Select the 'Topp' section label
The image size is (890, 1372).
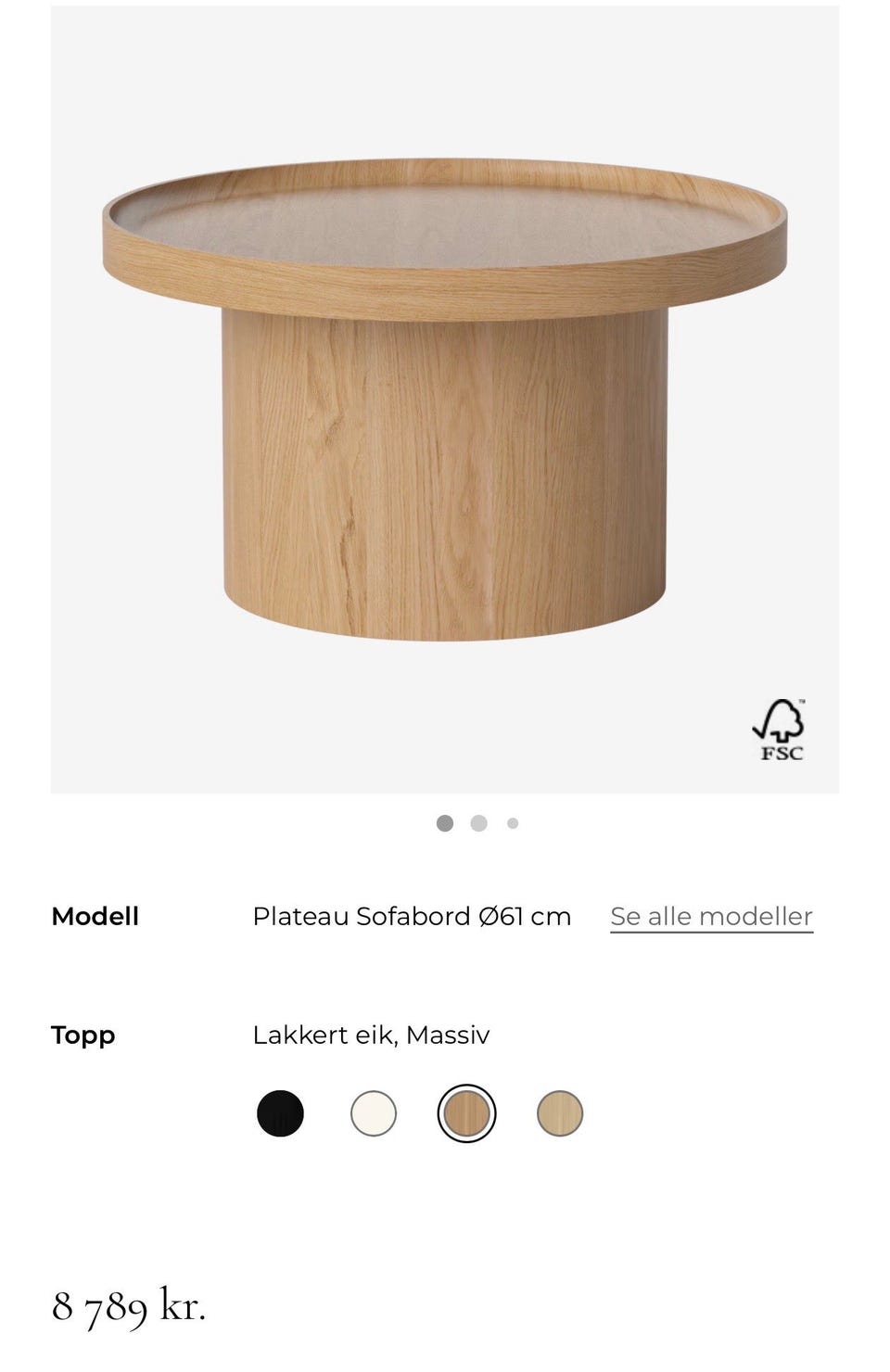coord(83,1035)
